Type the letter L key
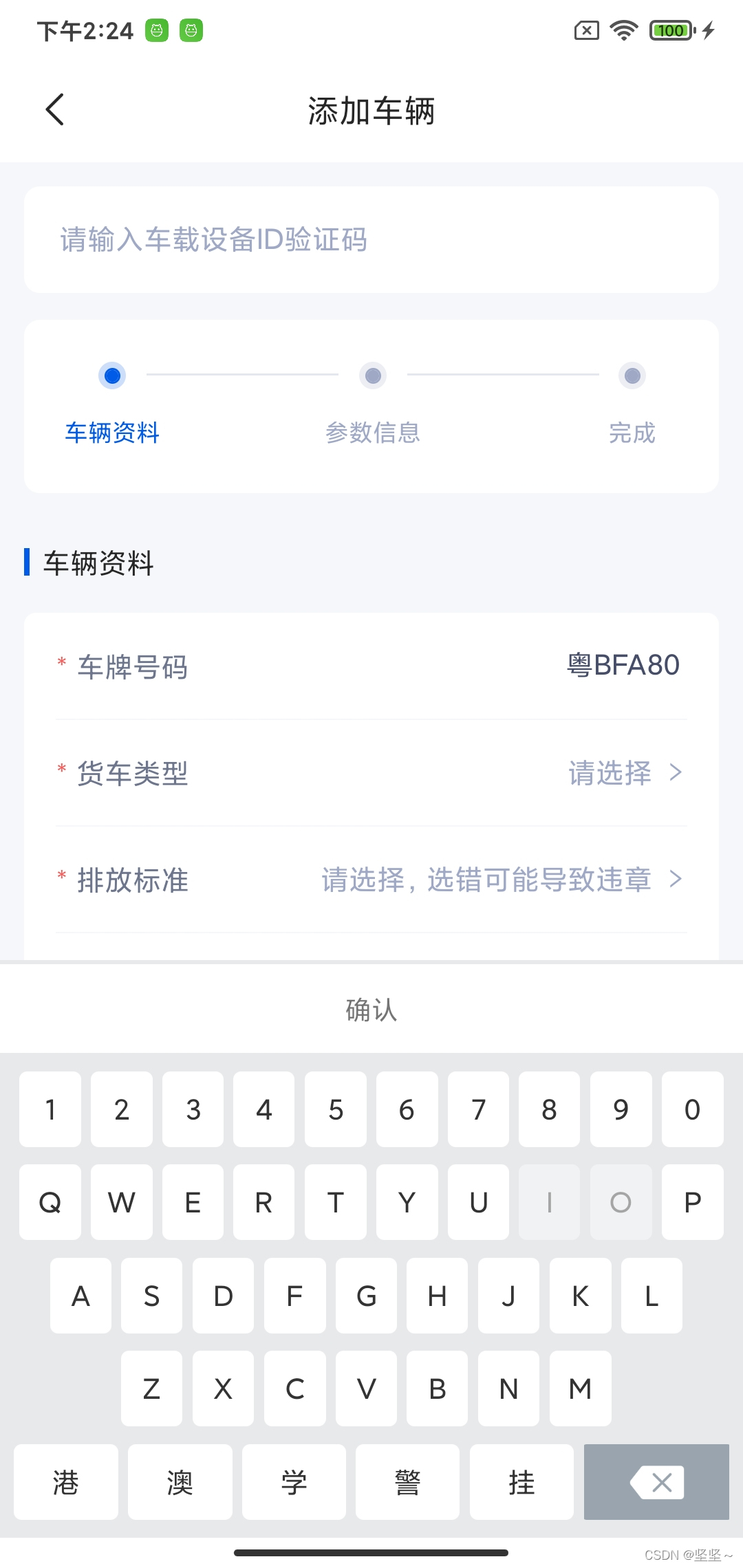Image resolution: width=743 pixels, height=1568 pixels. [652, 1296]
